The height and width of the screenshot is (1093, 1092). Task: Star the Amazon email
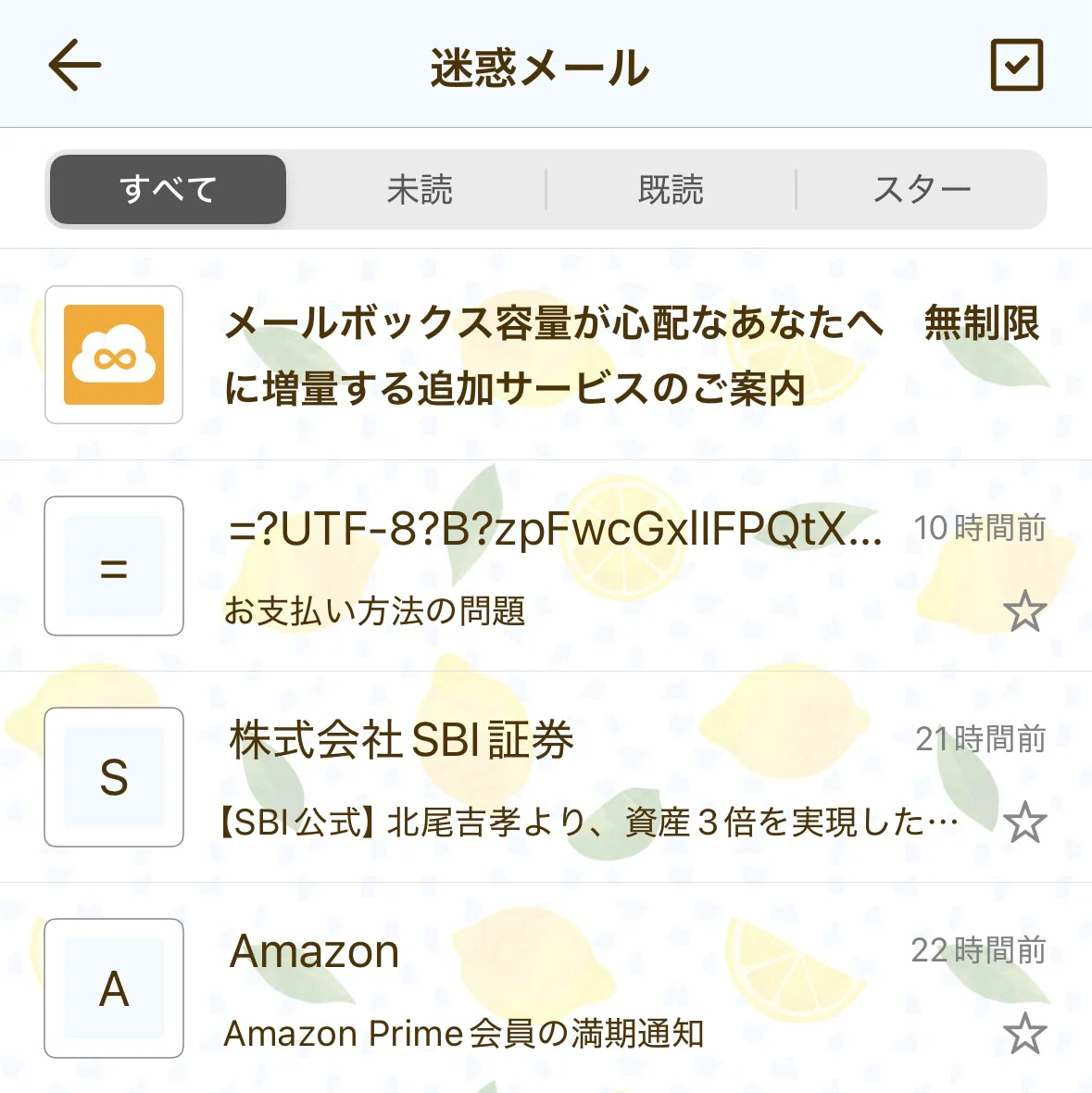coord(1024,1034)
